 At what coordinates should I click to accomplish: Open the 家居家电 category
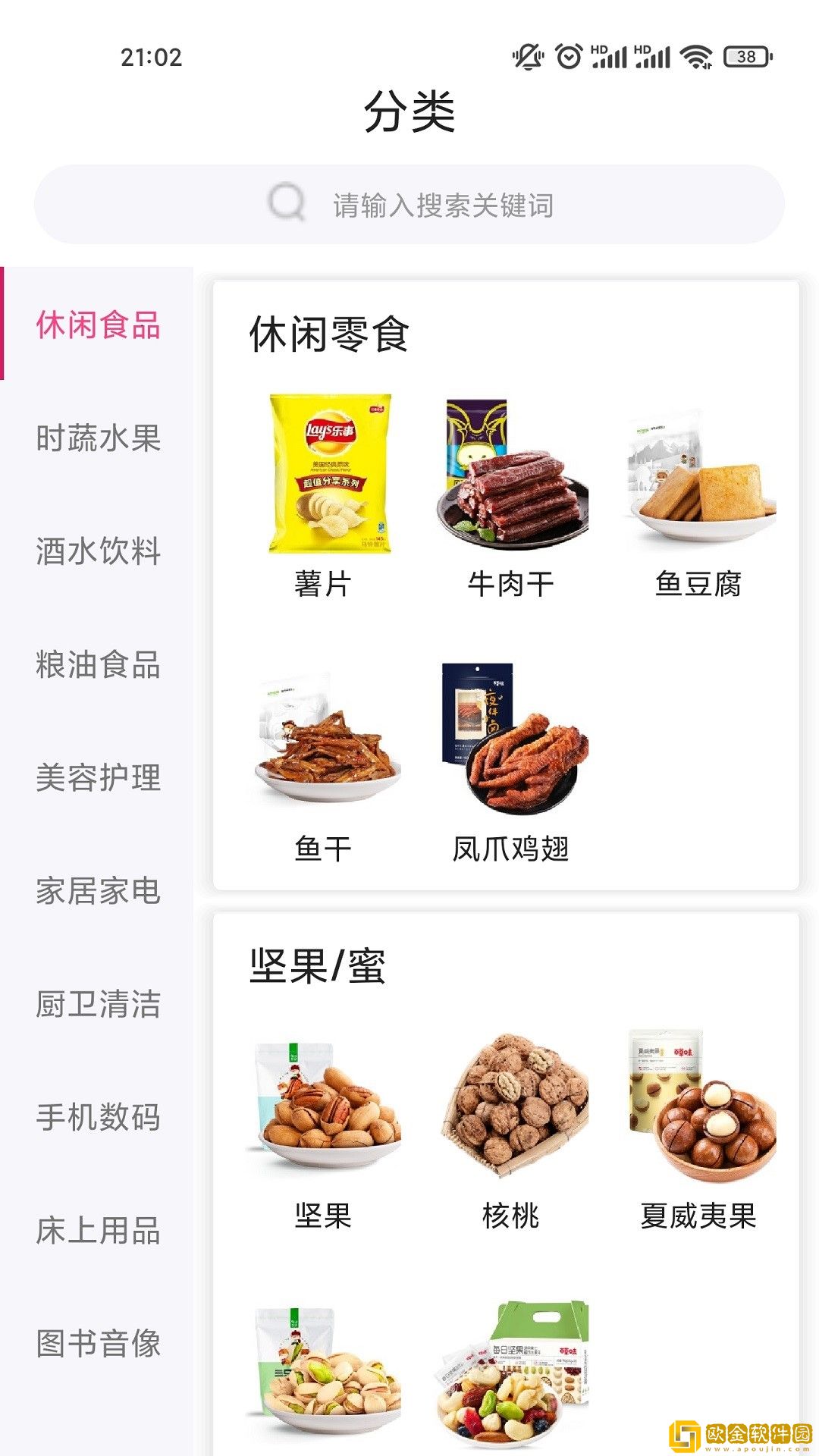[98, 890]
